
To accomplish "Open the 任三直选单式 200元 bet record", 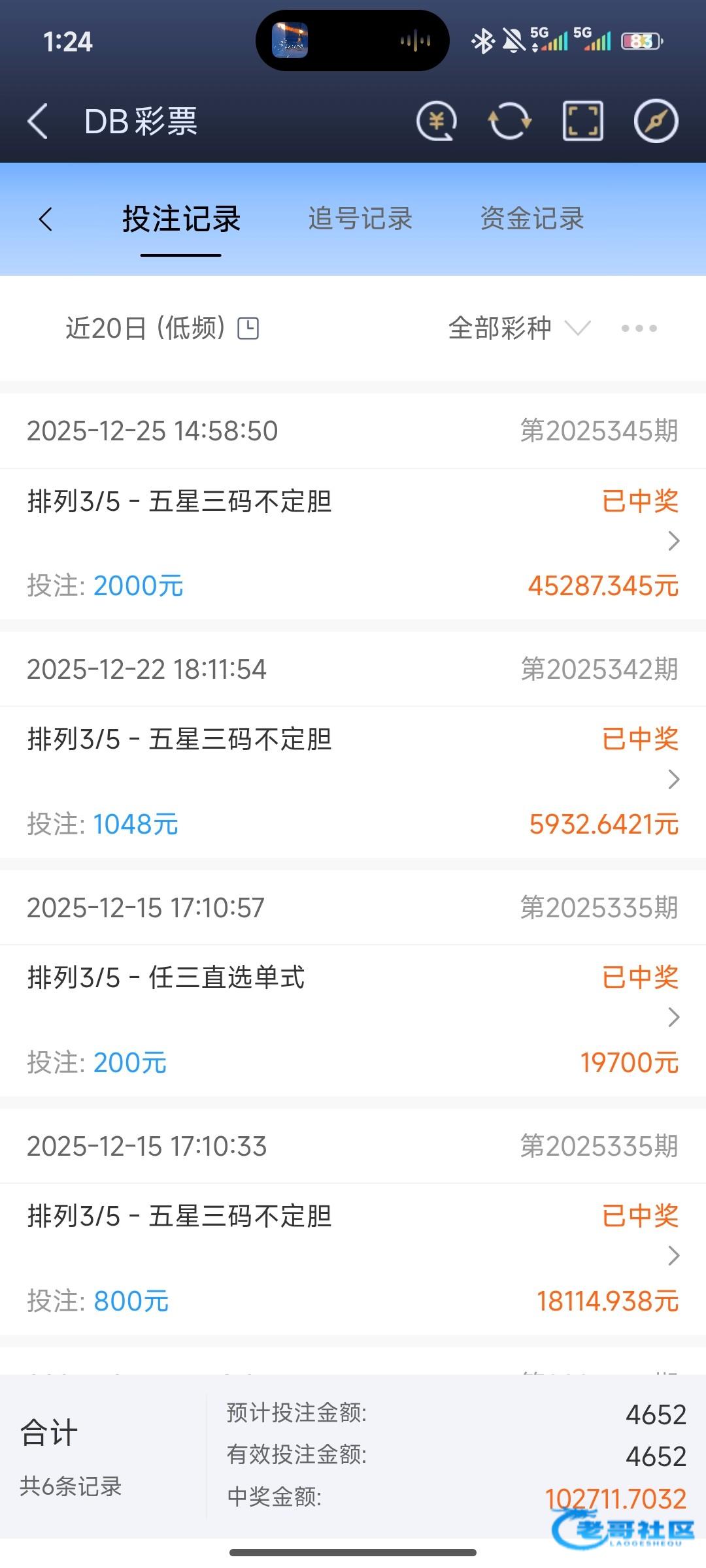I will (353, 1018).
